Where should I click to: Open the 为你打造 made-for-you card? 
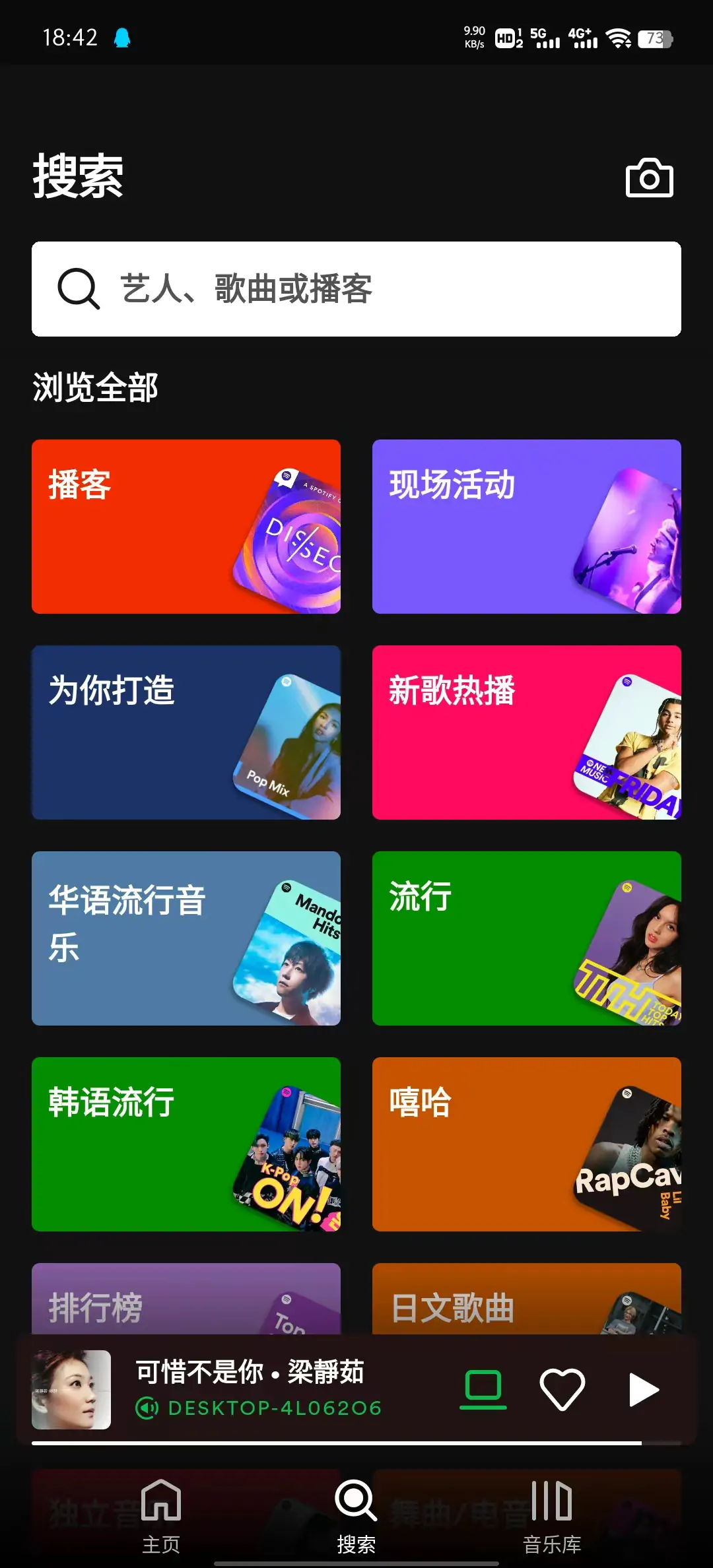tap(185, 733)
